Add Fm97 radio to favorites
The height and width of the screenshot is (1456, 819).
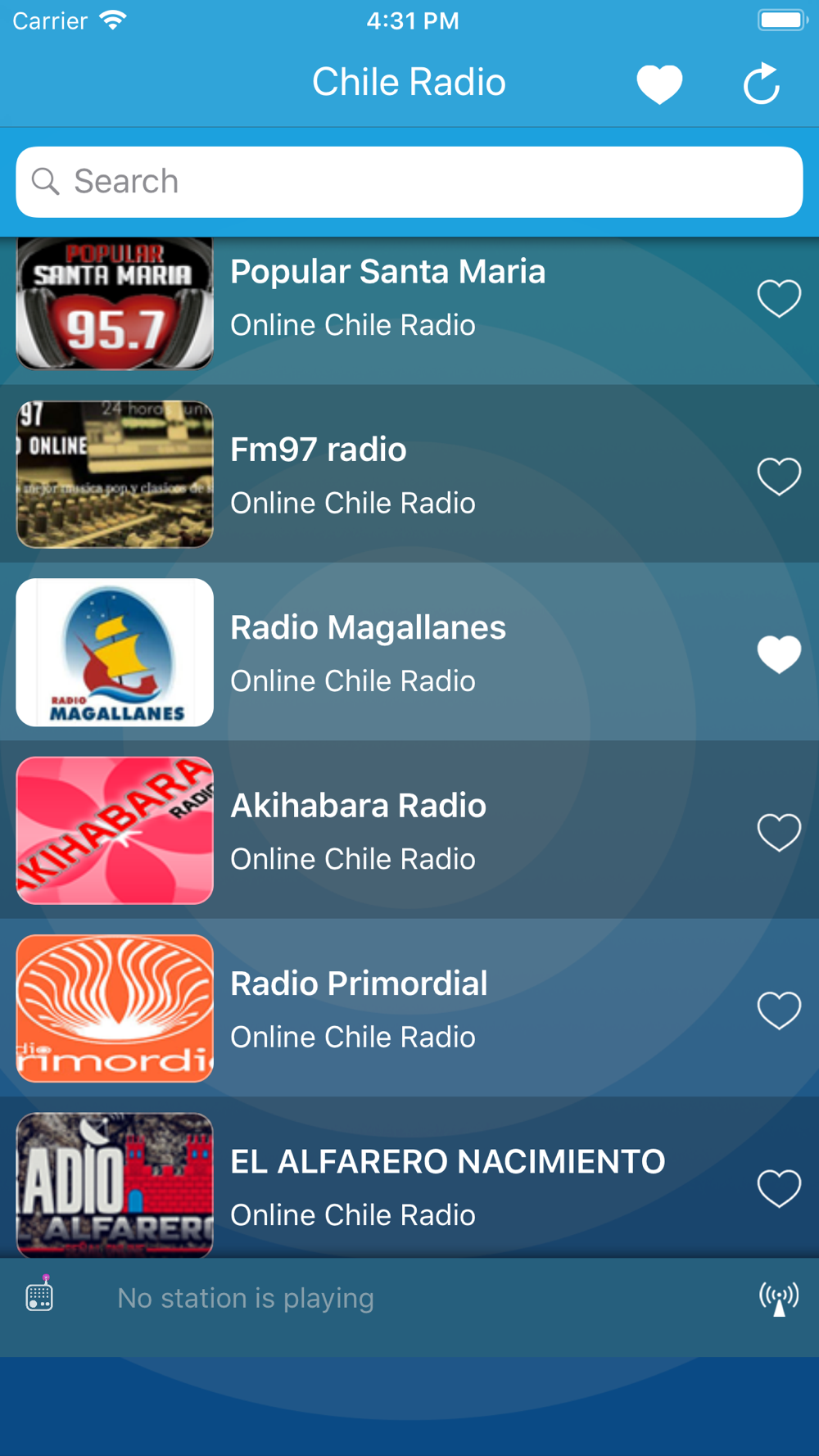(779, 476)
